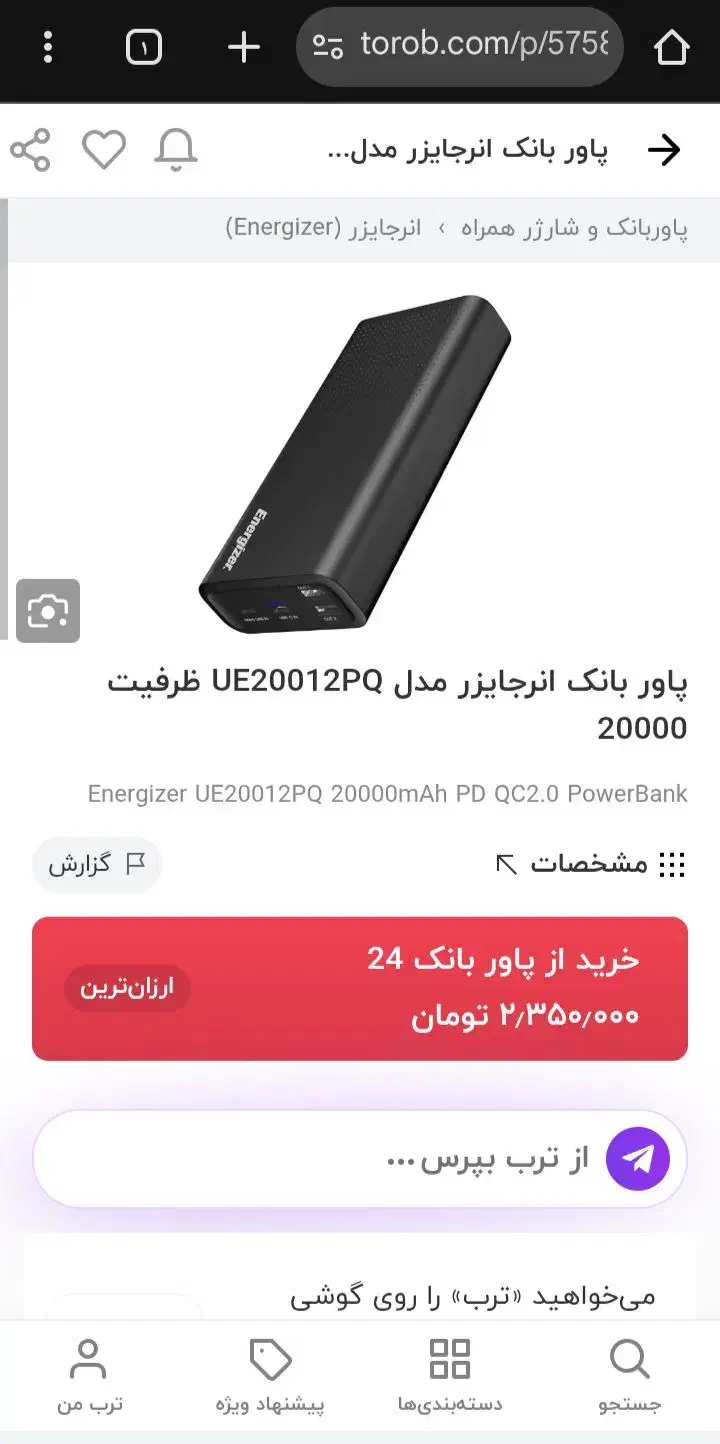Viewport: 720px width, 1444px height.
Task: Report the listing via گزارش
Action: 97,865
